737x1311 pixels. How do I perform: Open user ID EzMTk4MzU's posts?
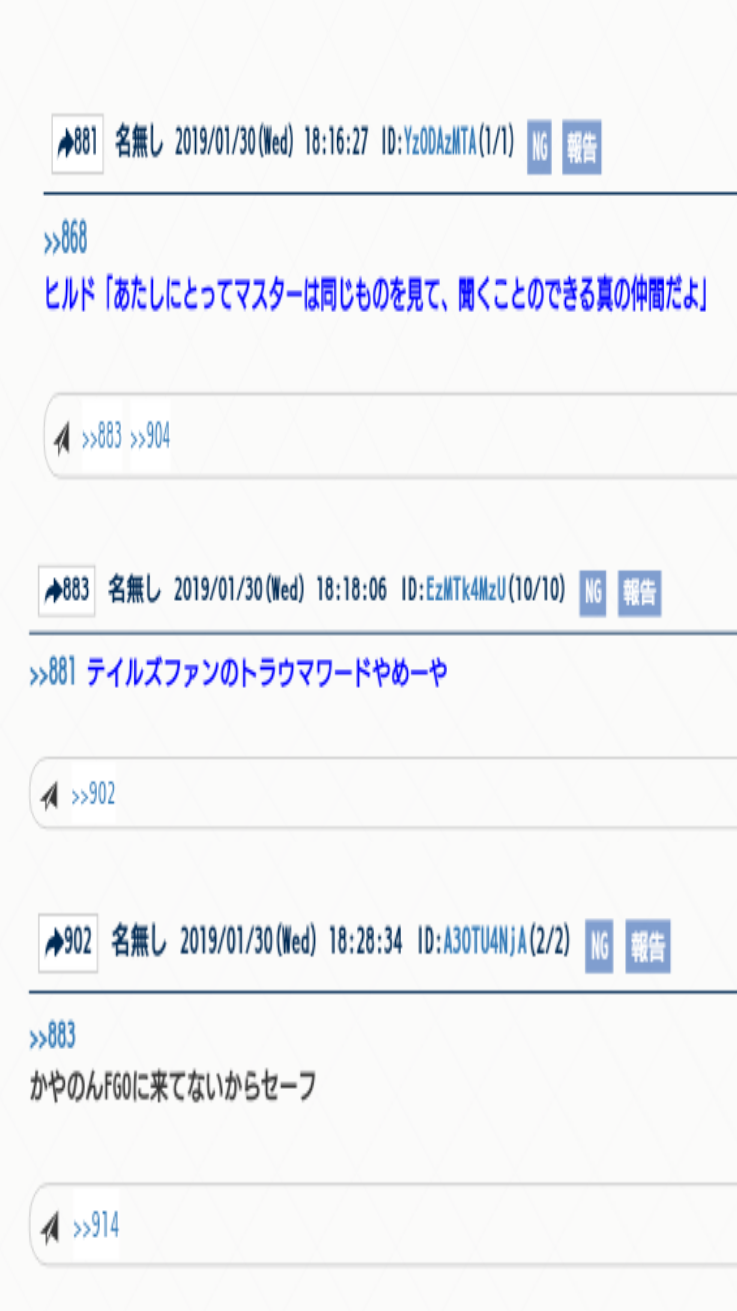[x=465, y=590]
